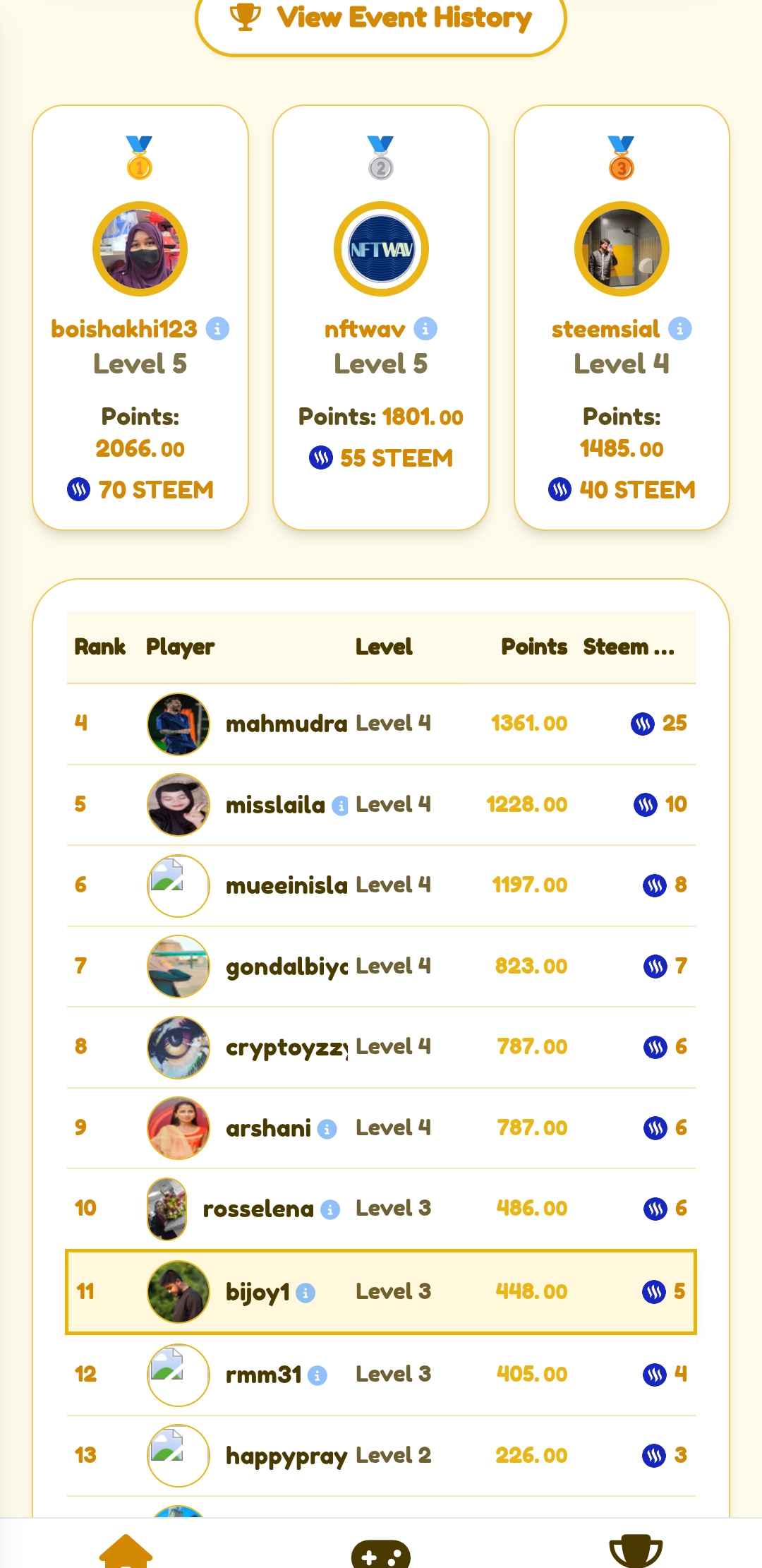762x1568 pixels.
Task: Tap info icon next to boishakhi123
Action: [217, 329]
